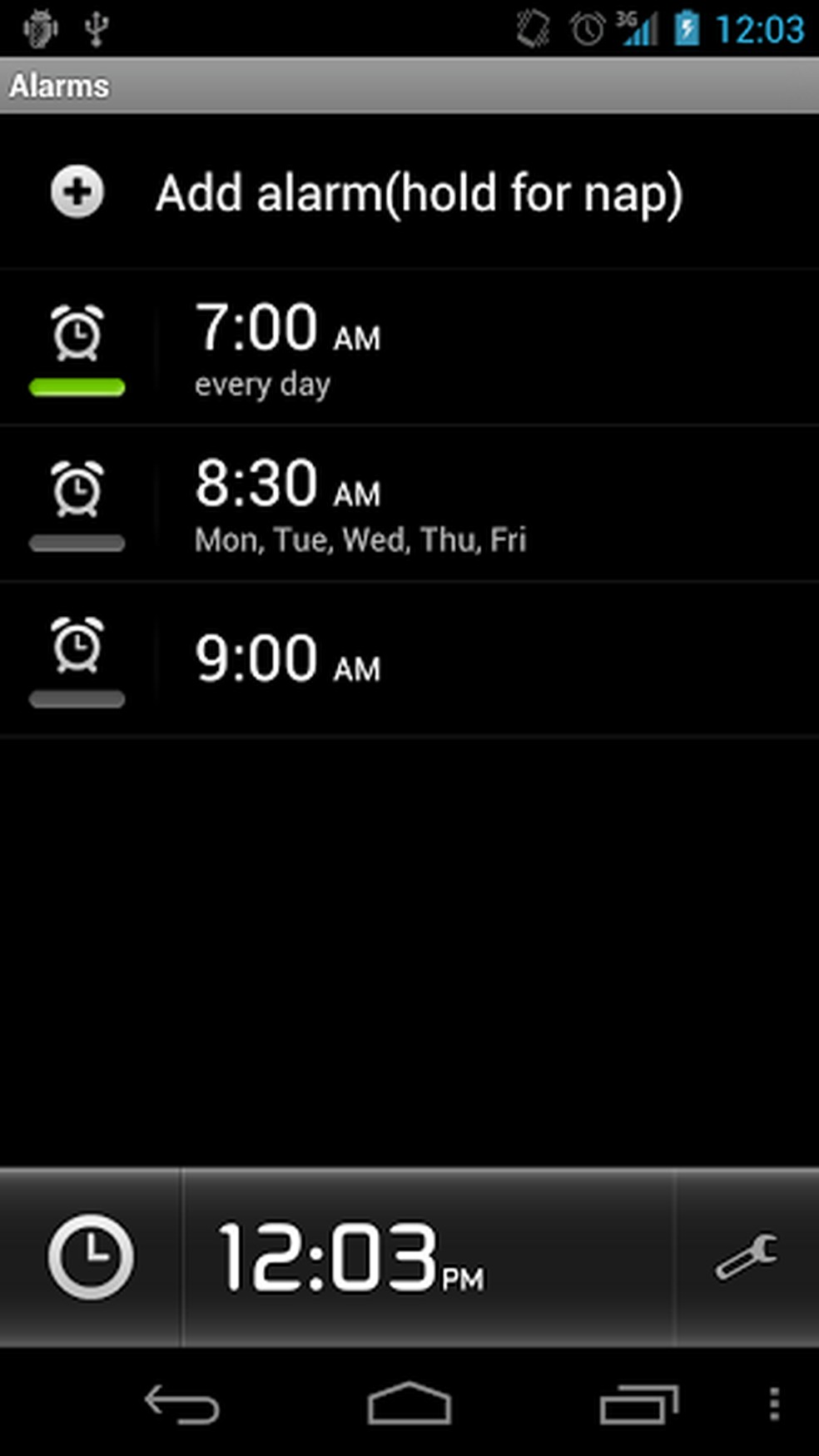The width and height of the screenshot is (819, 1456).
Task: Go back using the navigation bar
Action: pos(181,1404)
